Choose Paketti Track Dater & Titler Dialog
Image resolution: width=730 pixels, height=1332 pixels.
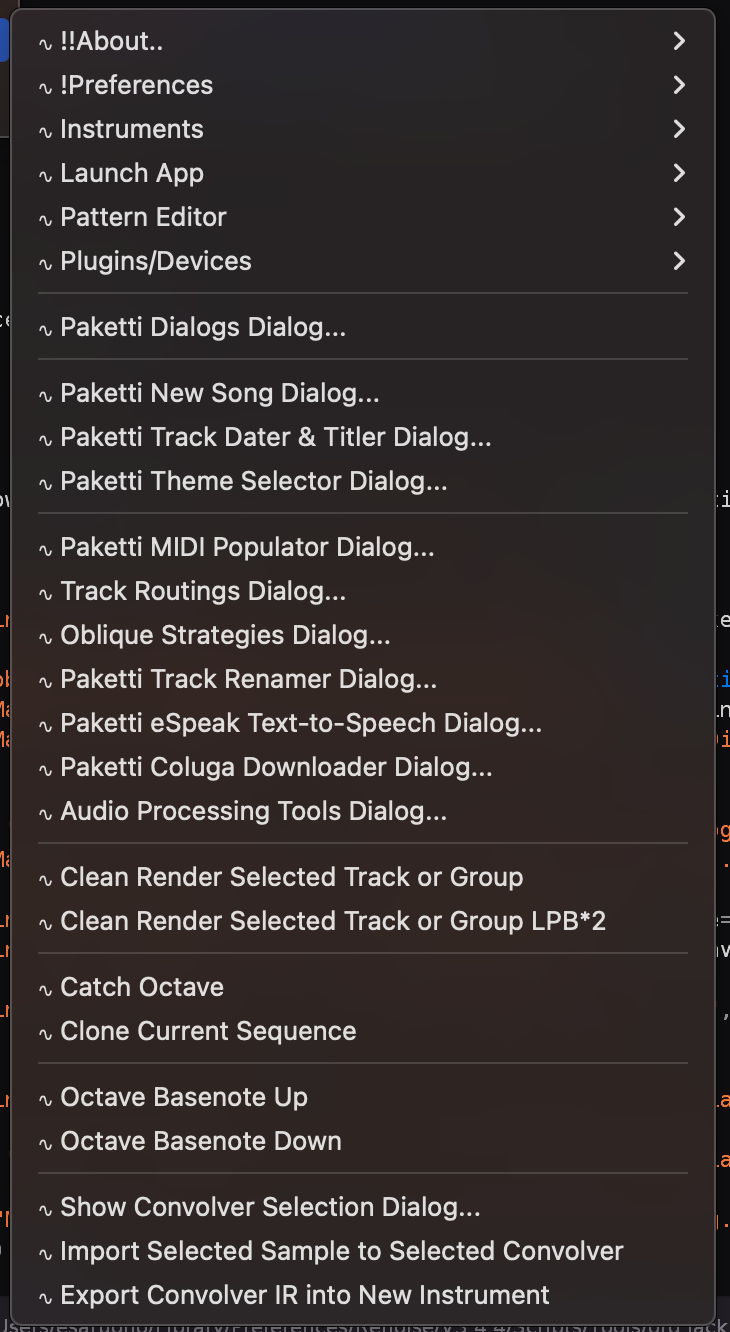pyautogui.click(x=275, y=437)
